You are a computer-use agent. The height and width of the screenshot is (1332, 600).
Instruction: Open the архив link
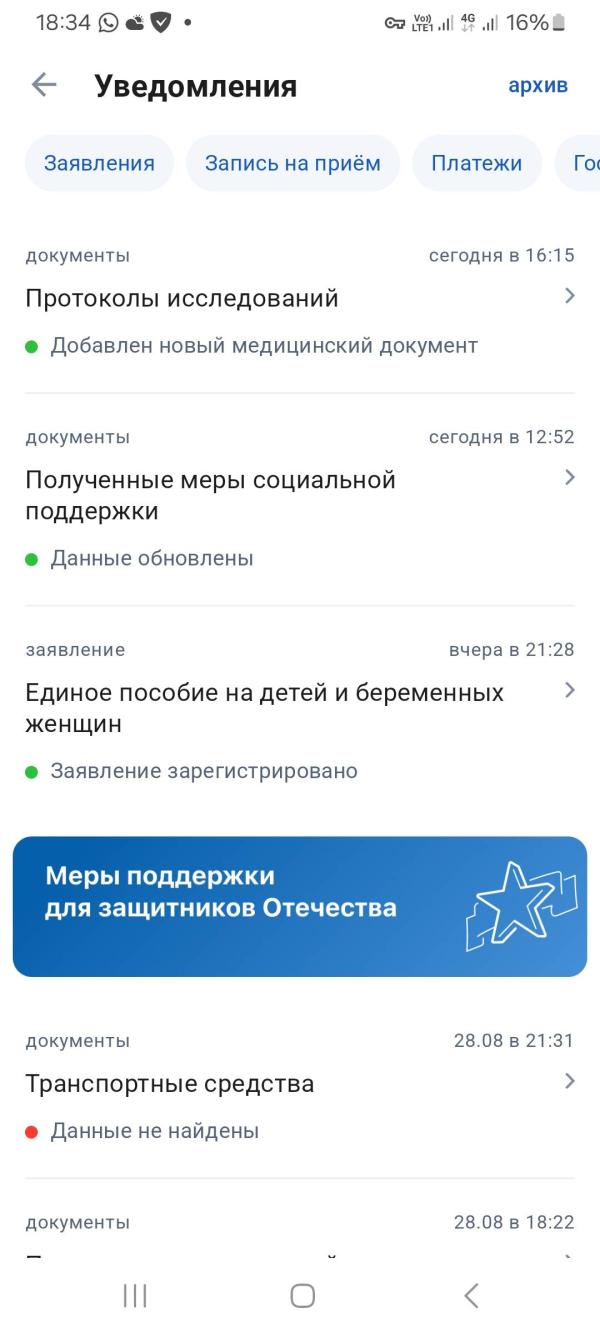[538, 86]
